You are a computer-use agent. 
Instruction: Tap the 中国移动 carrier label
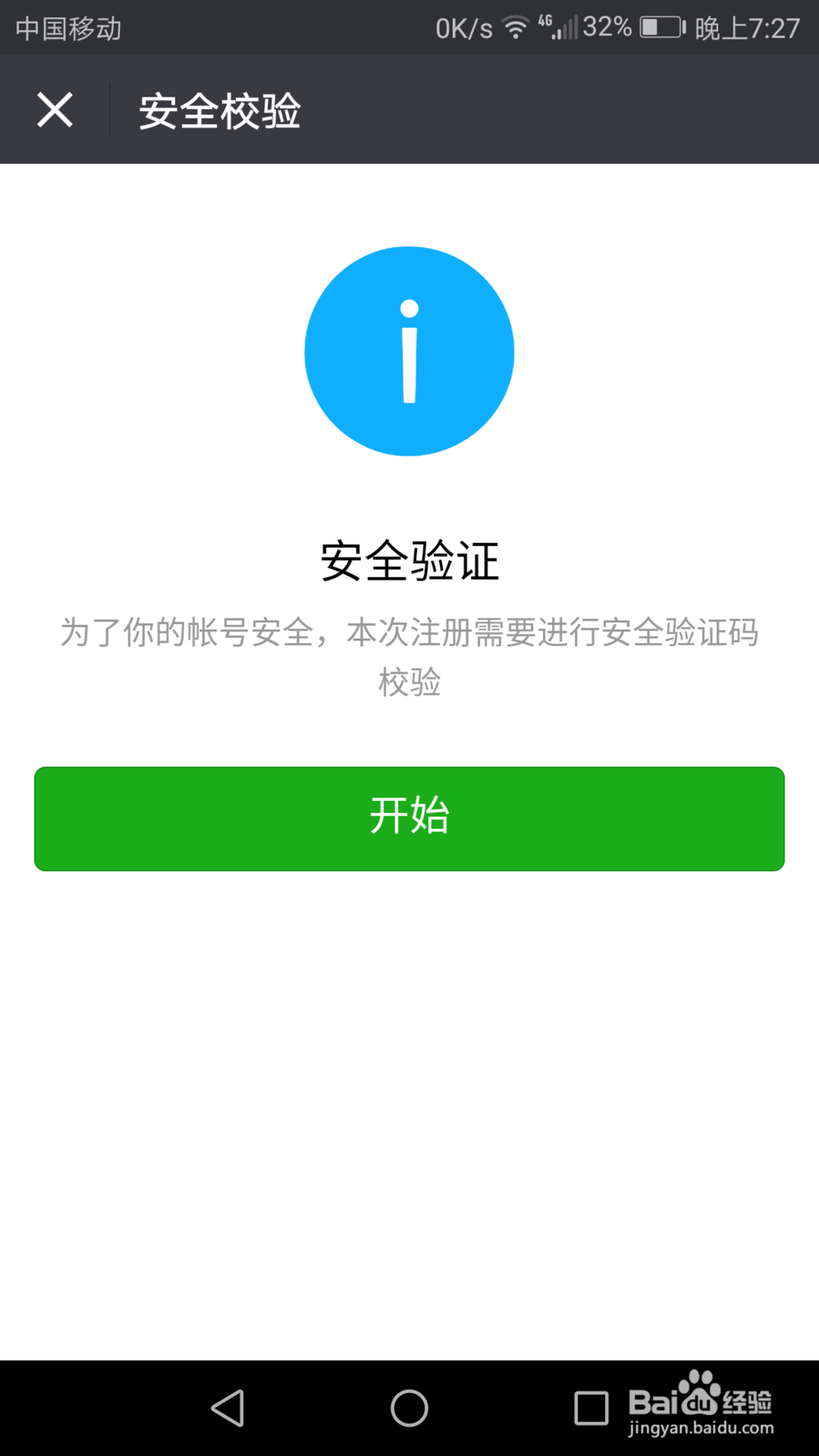pyautogui.click(x=68, y=26)
